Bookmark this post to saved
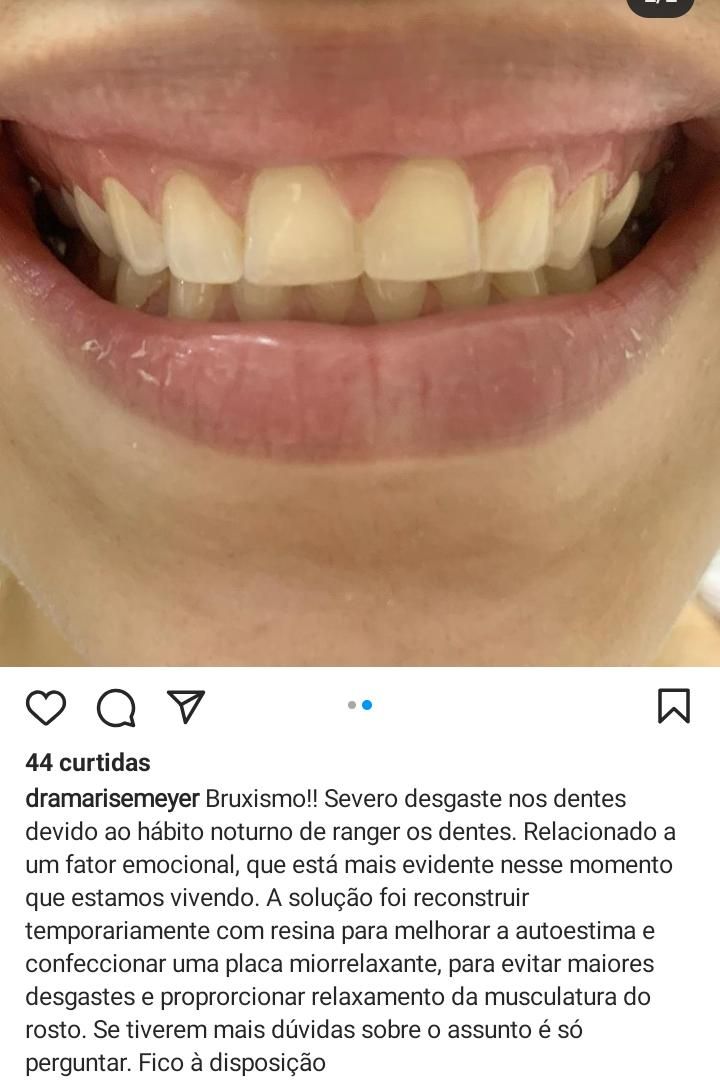720x1082 pixels. 674,706
